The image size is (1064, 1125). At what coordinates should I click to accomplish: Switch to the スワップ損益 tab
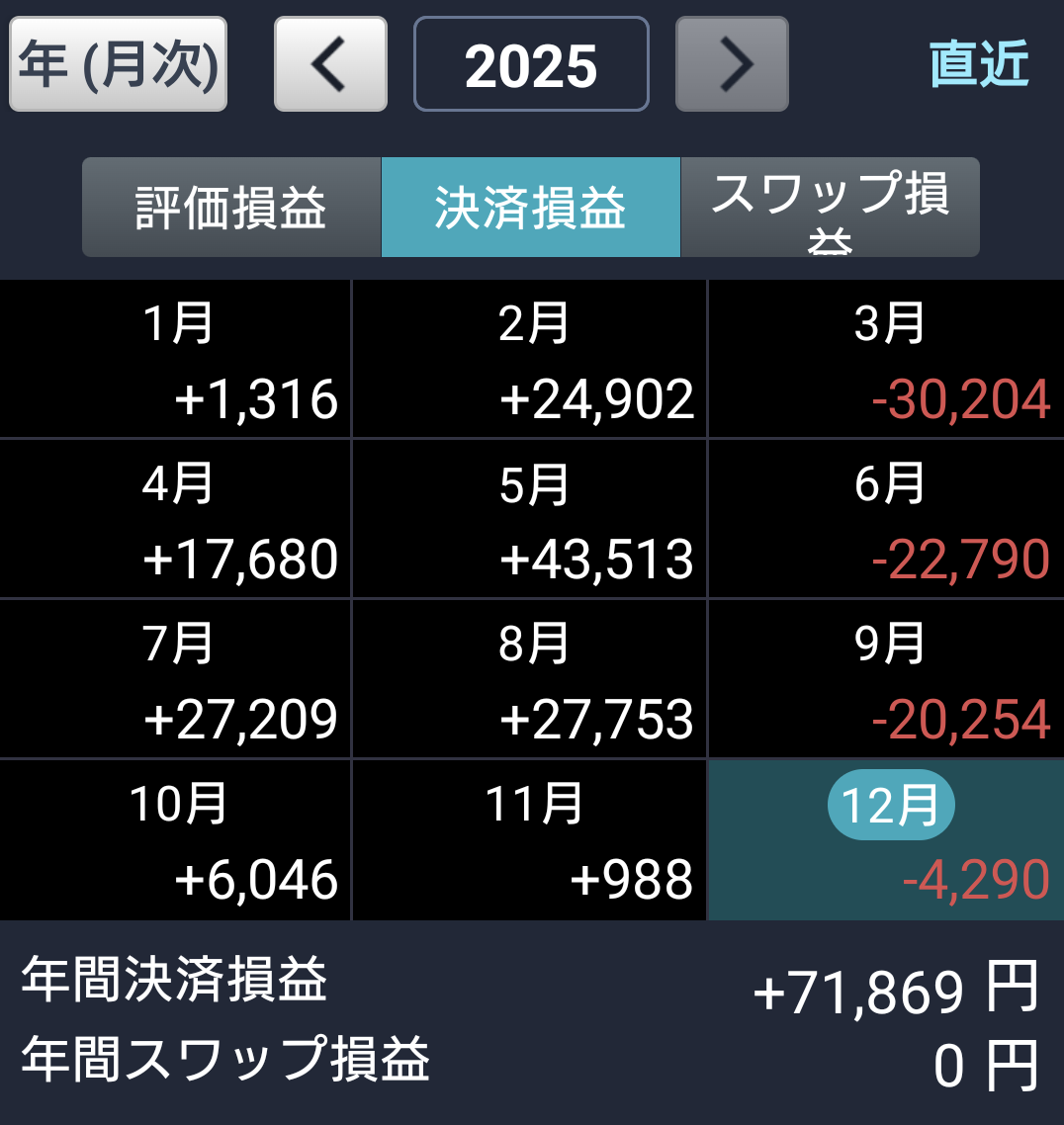click(830, 208)
